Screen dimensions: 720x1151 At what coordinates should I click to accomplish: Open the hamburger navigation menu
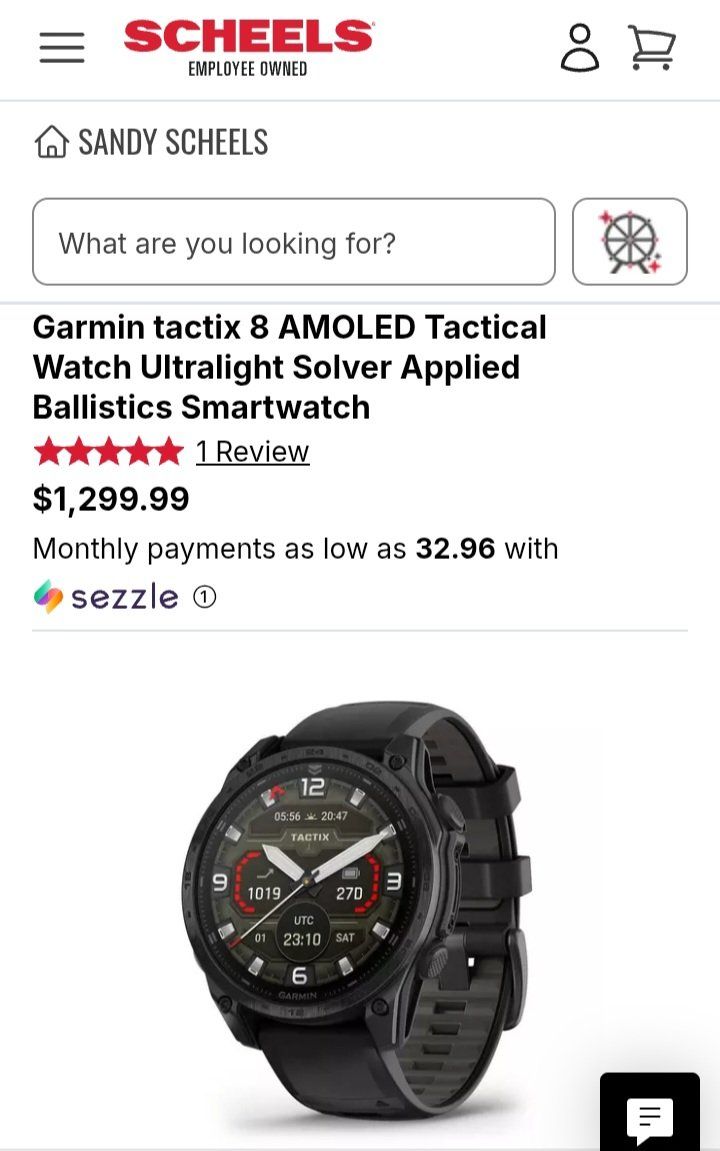click(61, 47)
